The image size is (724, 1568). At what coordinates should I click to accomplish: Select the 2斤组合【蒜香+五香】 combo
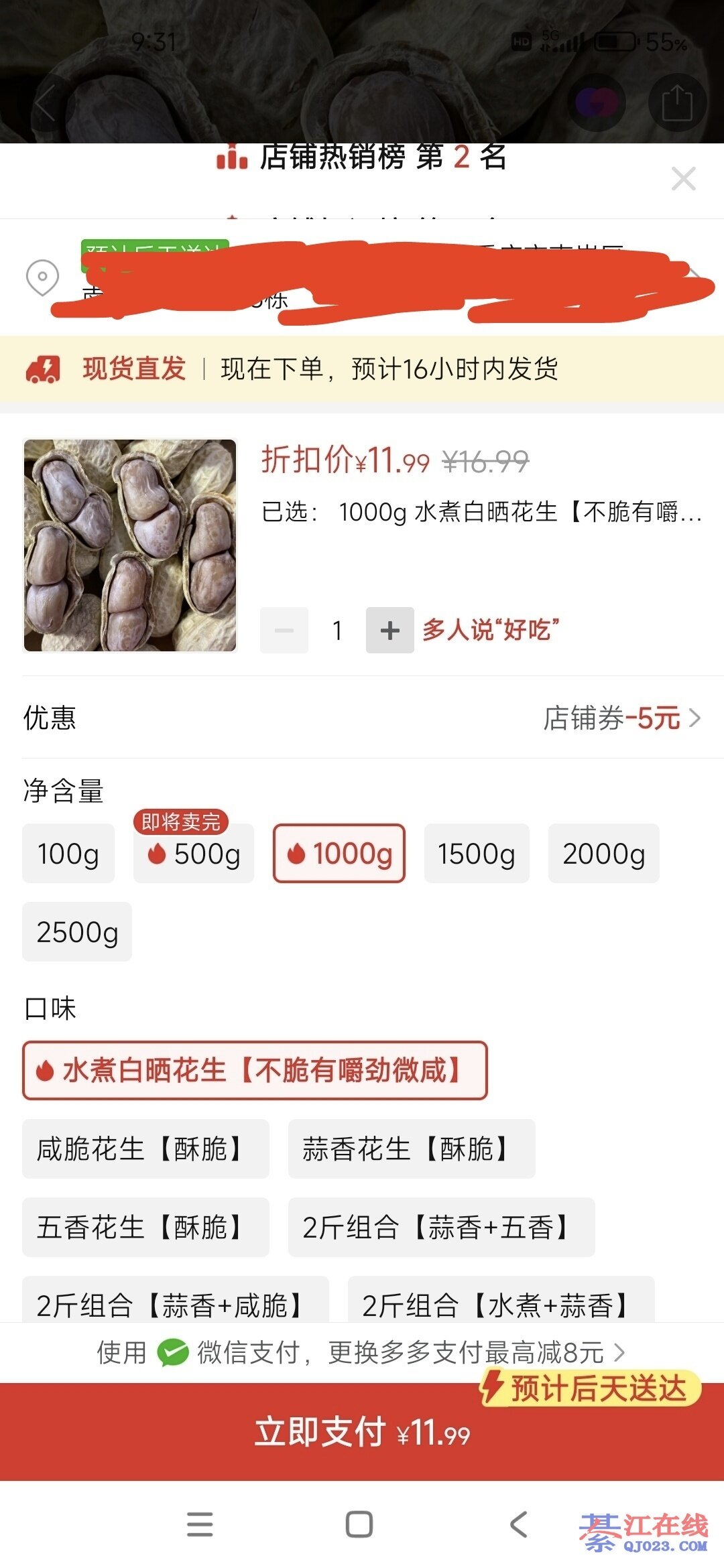pos(441,1227)
